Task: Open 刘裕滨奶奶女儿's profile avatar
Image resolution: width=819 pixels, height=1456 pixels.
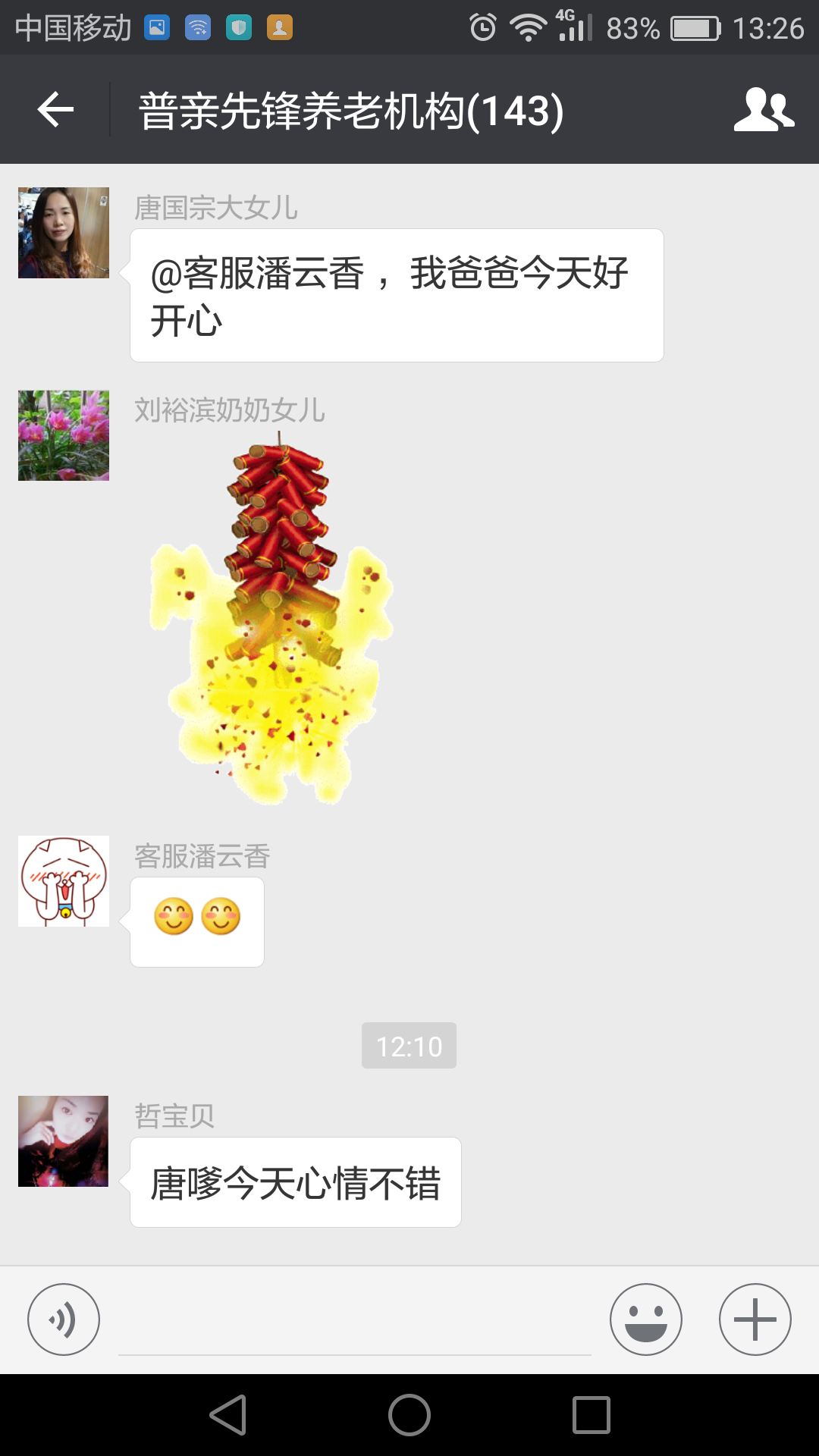Action: (x=64, y=435)
